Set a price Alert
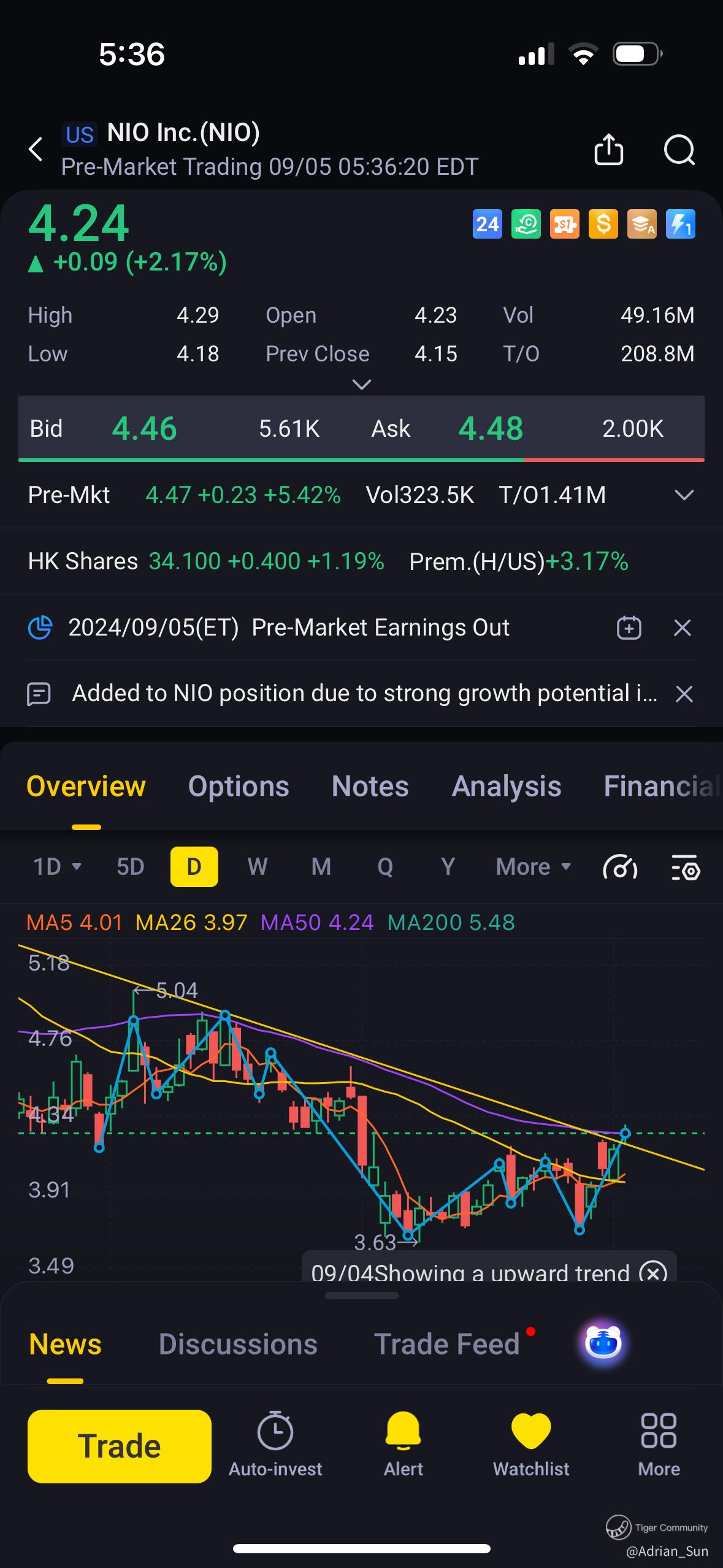 404,1444
